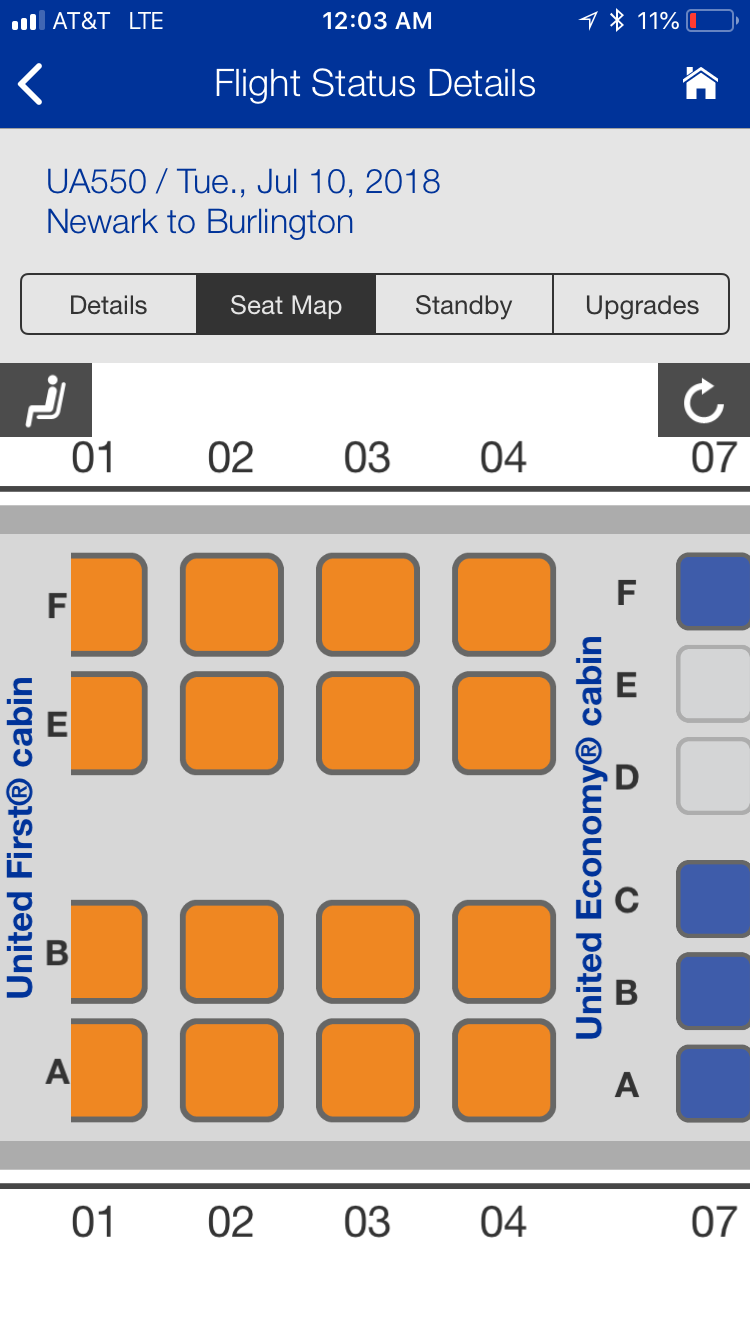
Task: Tap the seat legend icon
Action: 46,400
